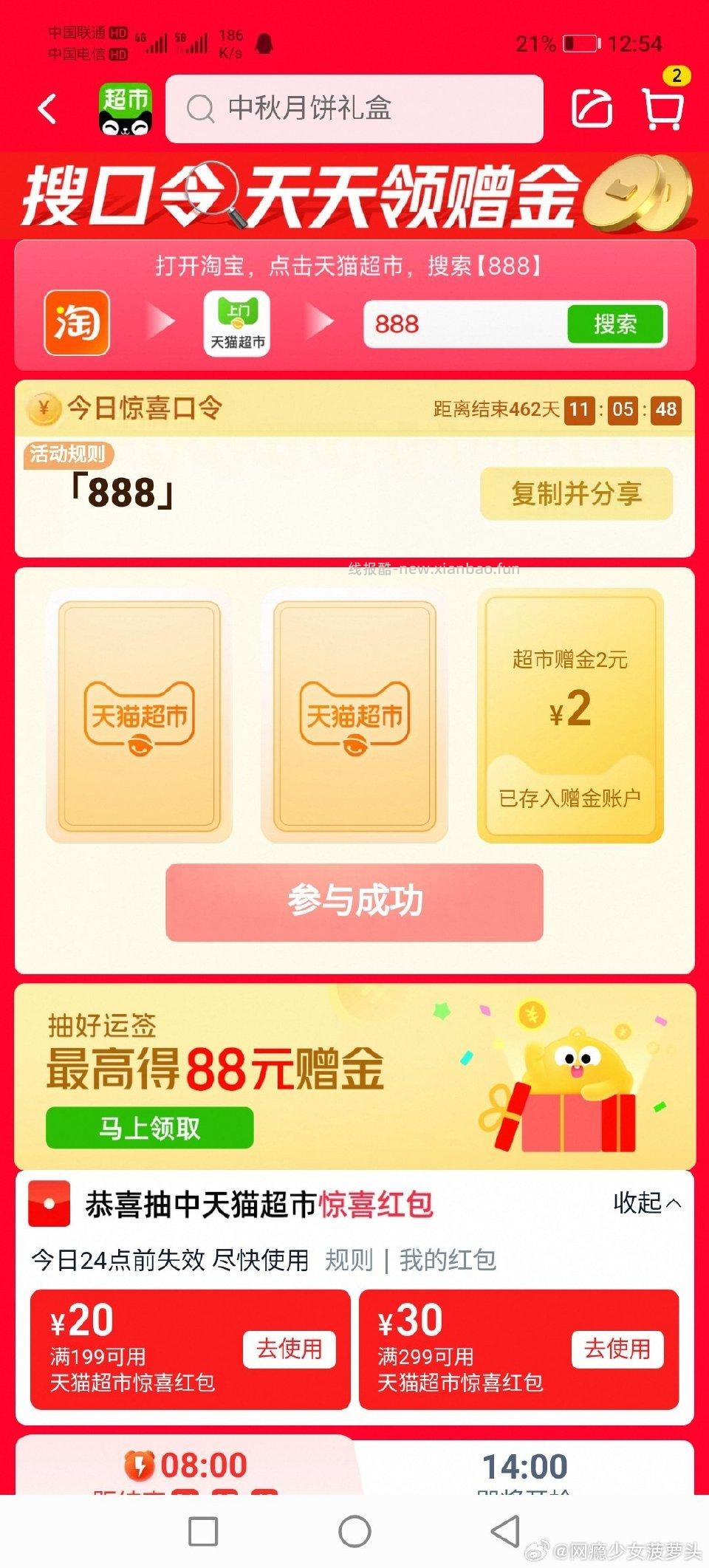The width and height of the screenshot is (709, 1568).
Task: Tap the back arrow at top left
Action: (46, 109)
